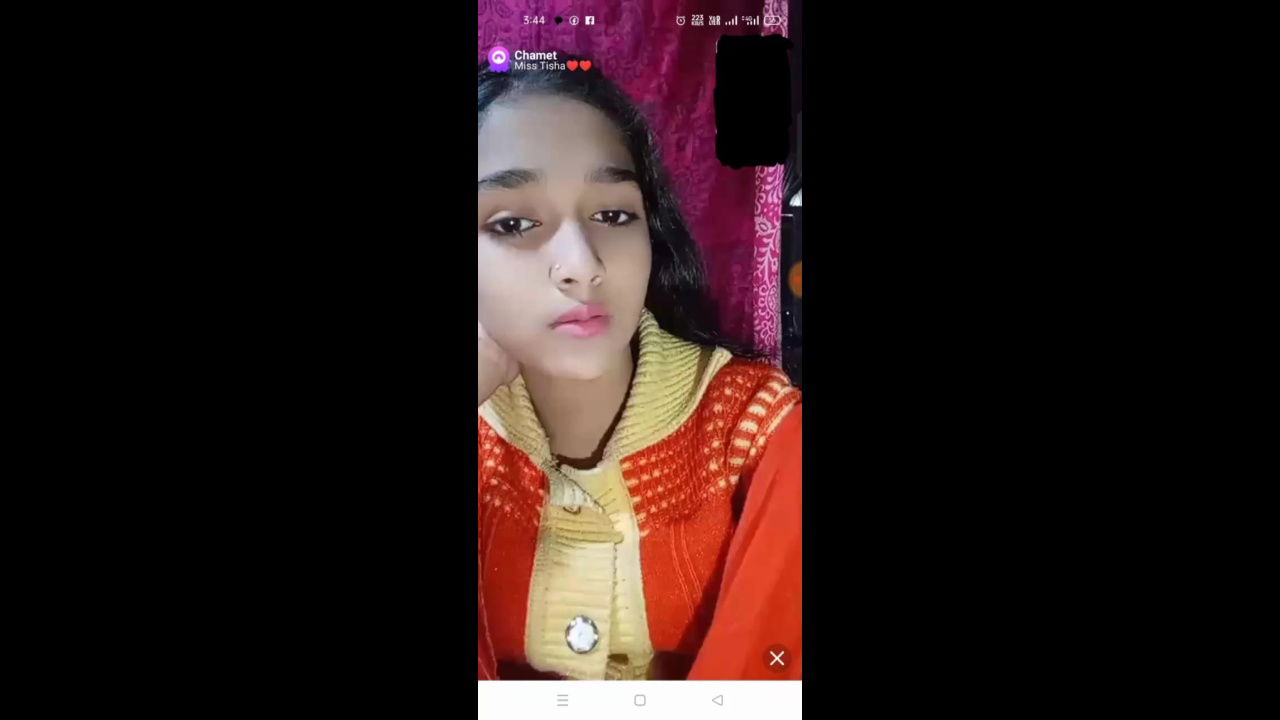Go back using the system back button
This screenshot has width=1280, height=720.
[717, 700]
